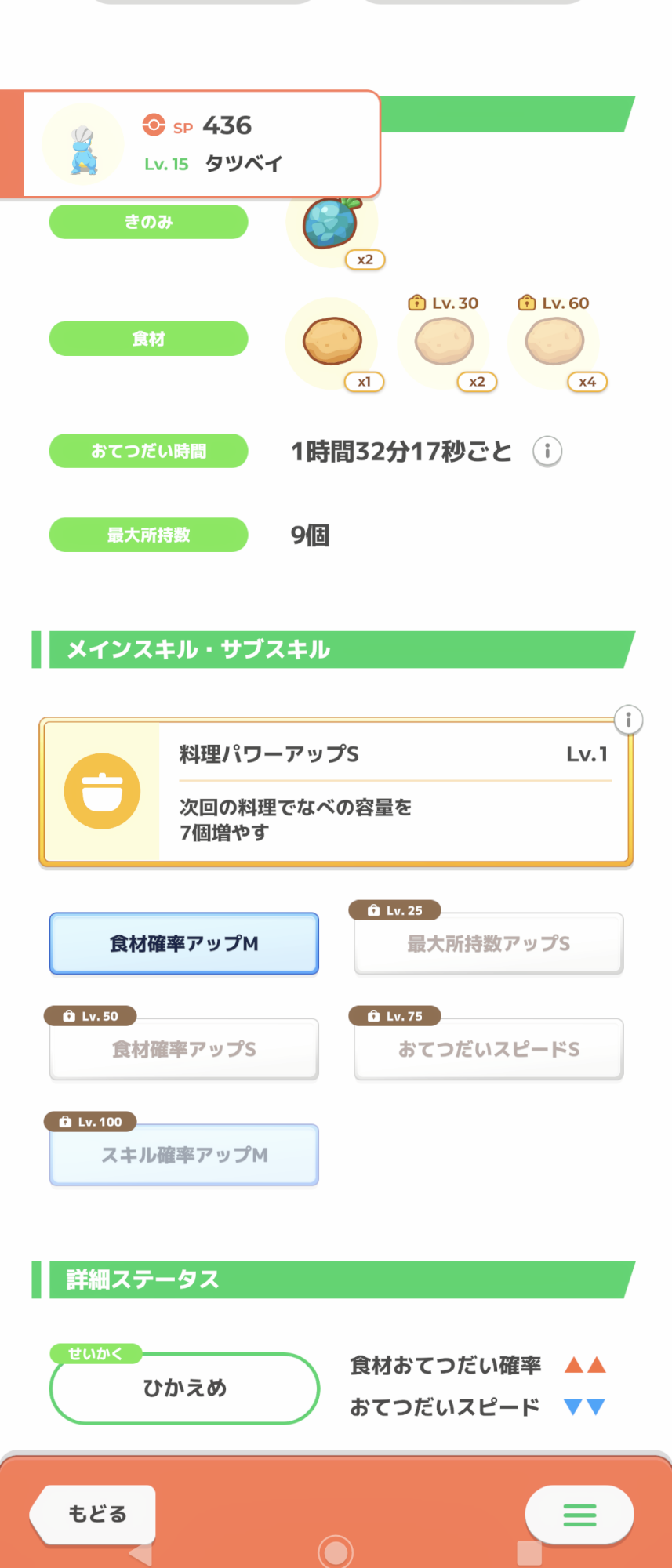Viewport: 672px width, 1568px height.
Task: View the locked 食材確率アップS skill
Action: 184,1049
